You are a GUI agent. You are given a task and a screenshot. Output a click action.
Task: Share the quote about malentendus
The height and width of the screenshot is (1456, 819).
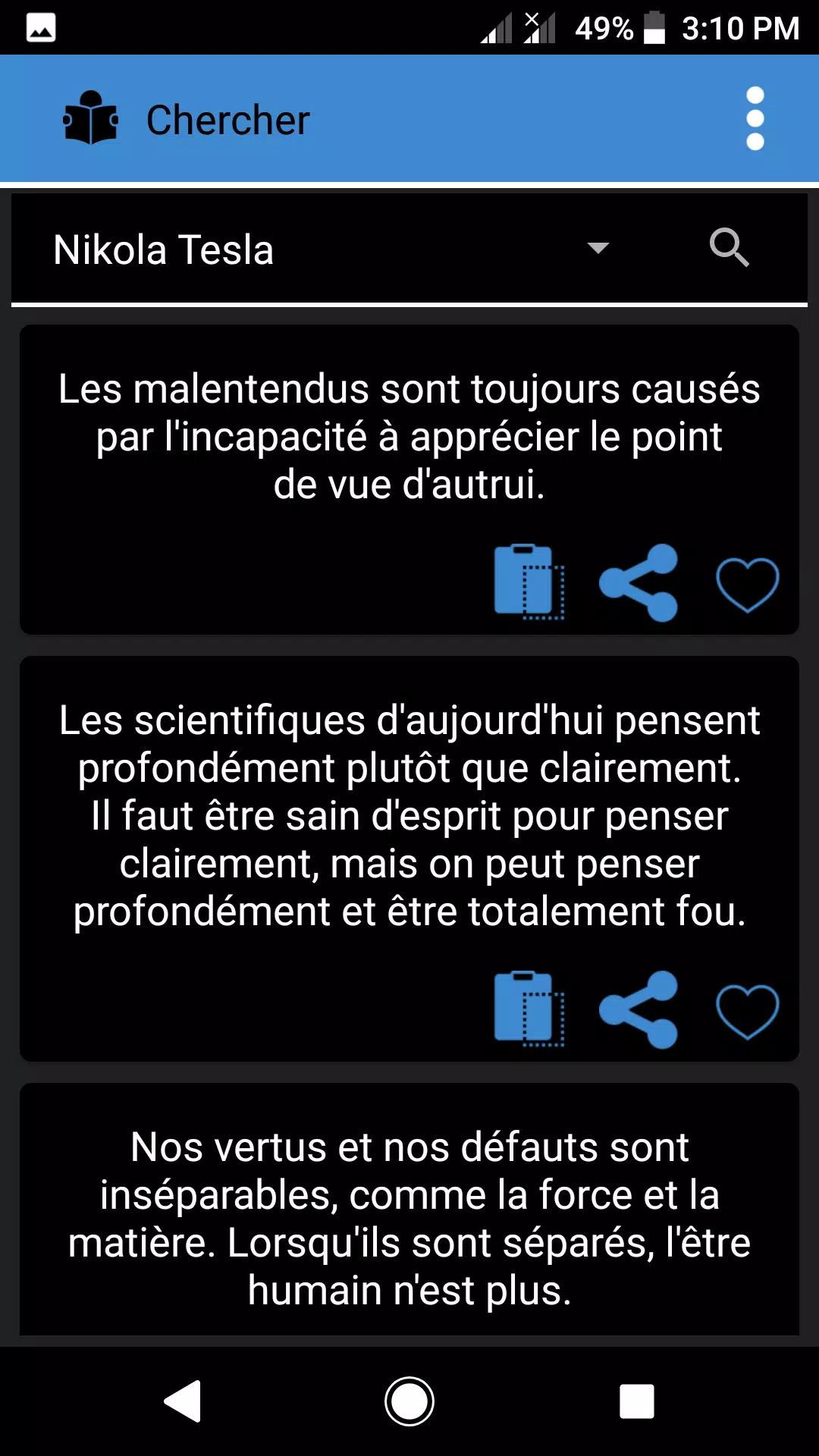(639, 582)
